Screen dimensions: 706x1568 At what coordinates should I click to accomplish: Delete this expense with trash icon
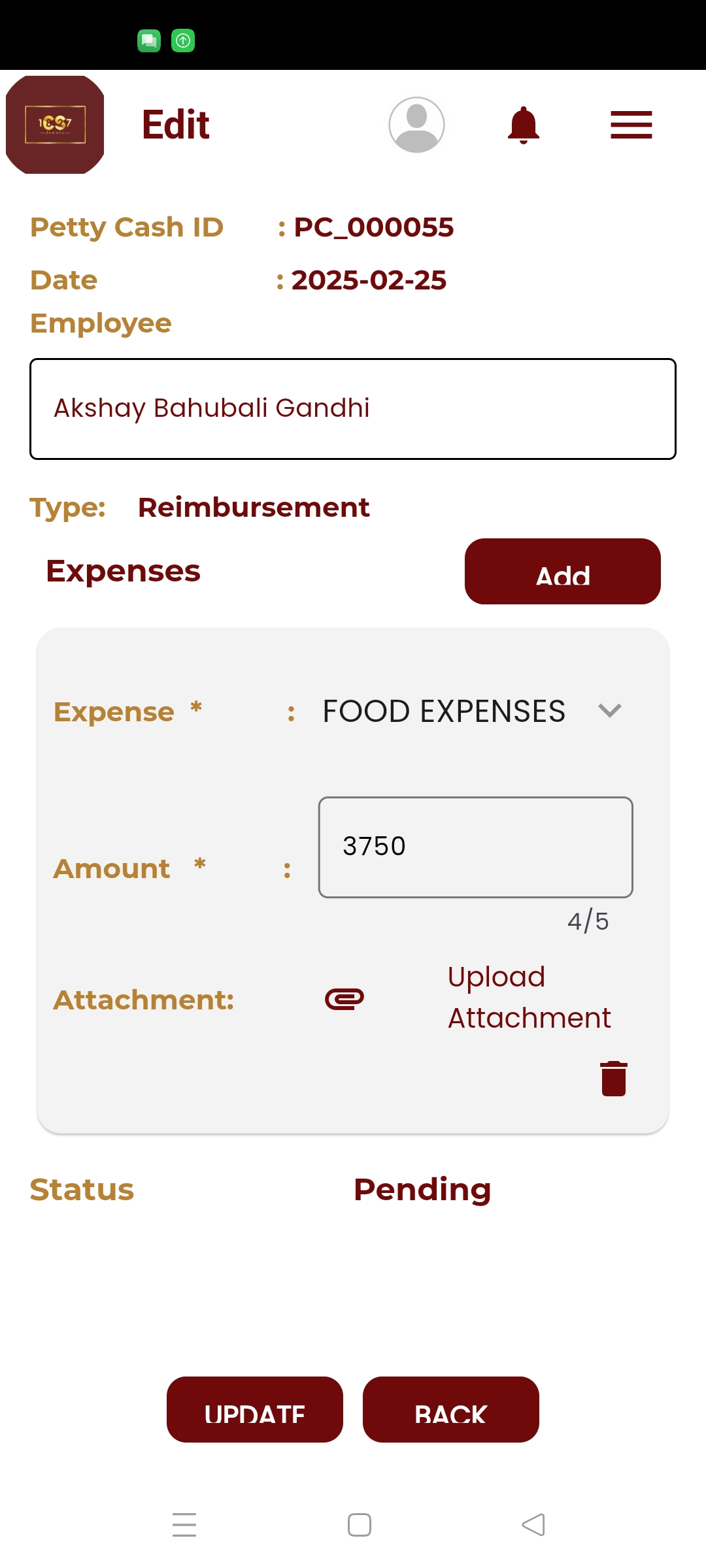[614, 1079]
